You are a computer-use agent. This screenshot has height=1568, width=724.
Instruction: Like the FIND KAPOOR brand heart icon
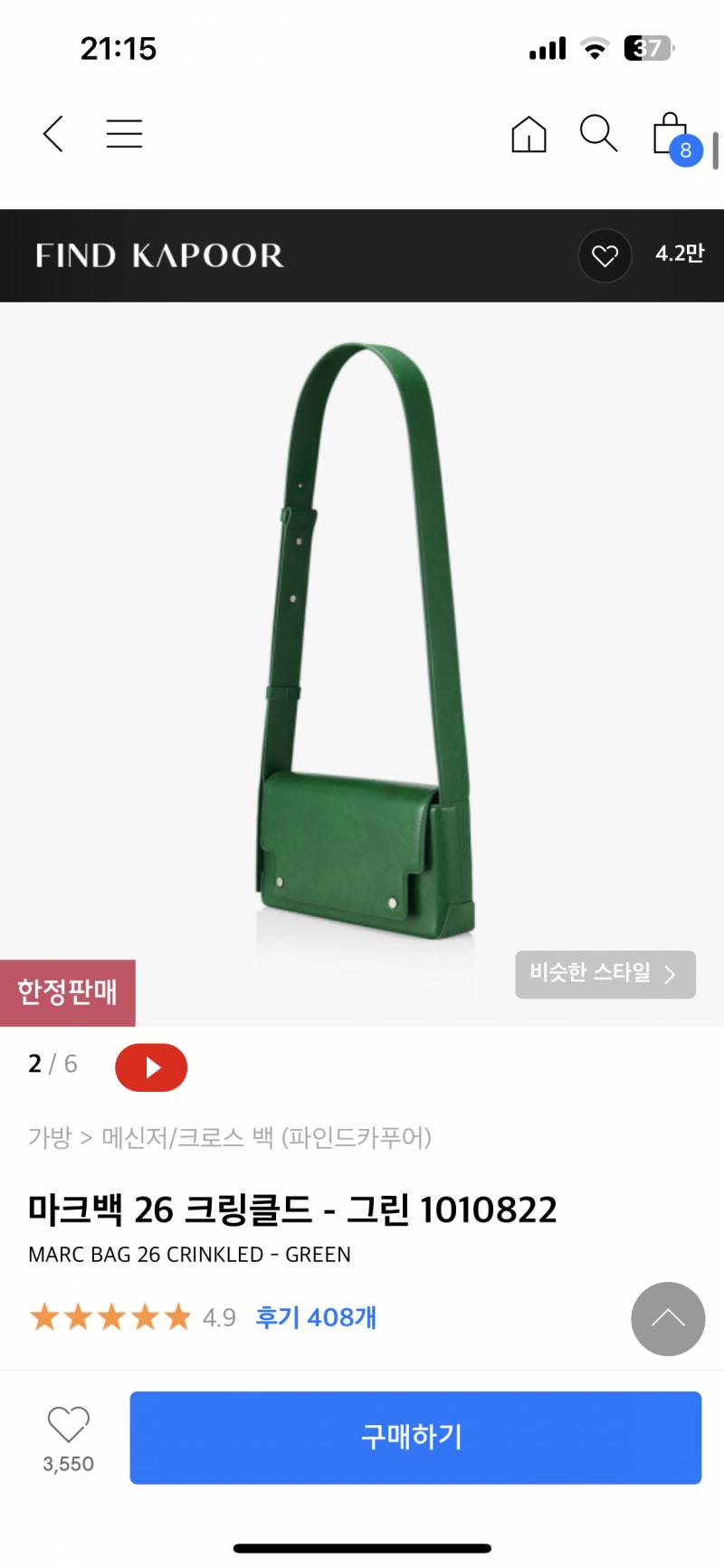(604, 255)
